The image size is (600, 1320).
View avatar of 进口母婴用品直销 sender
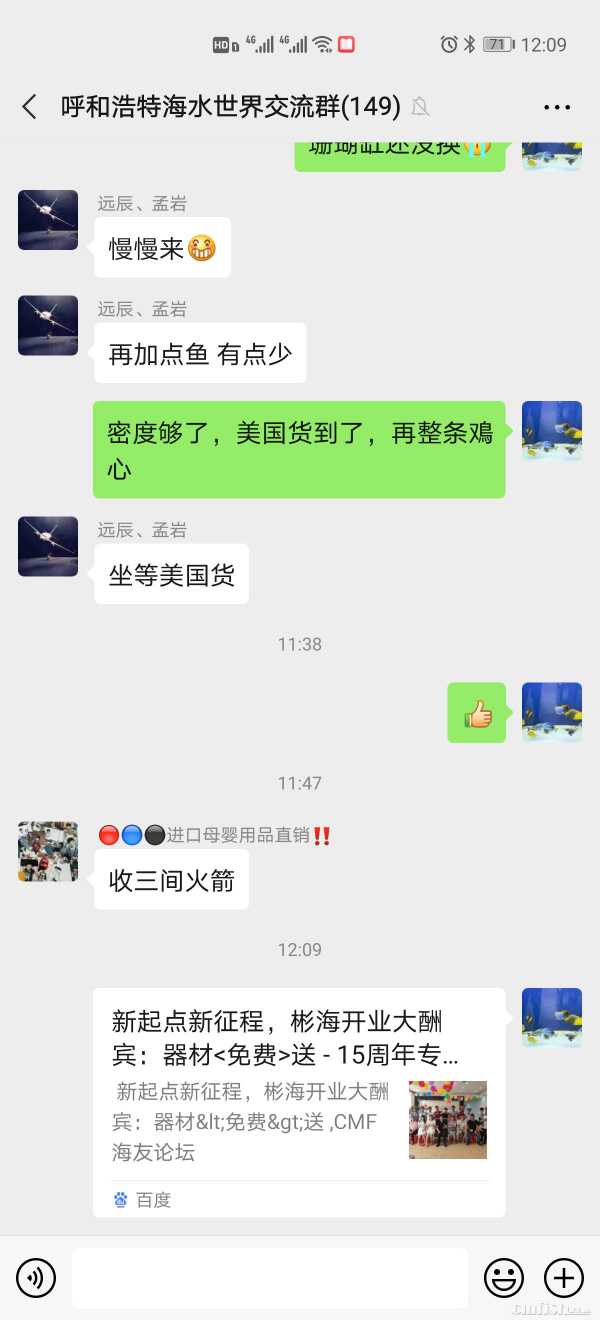[x=48, y=852]
